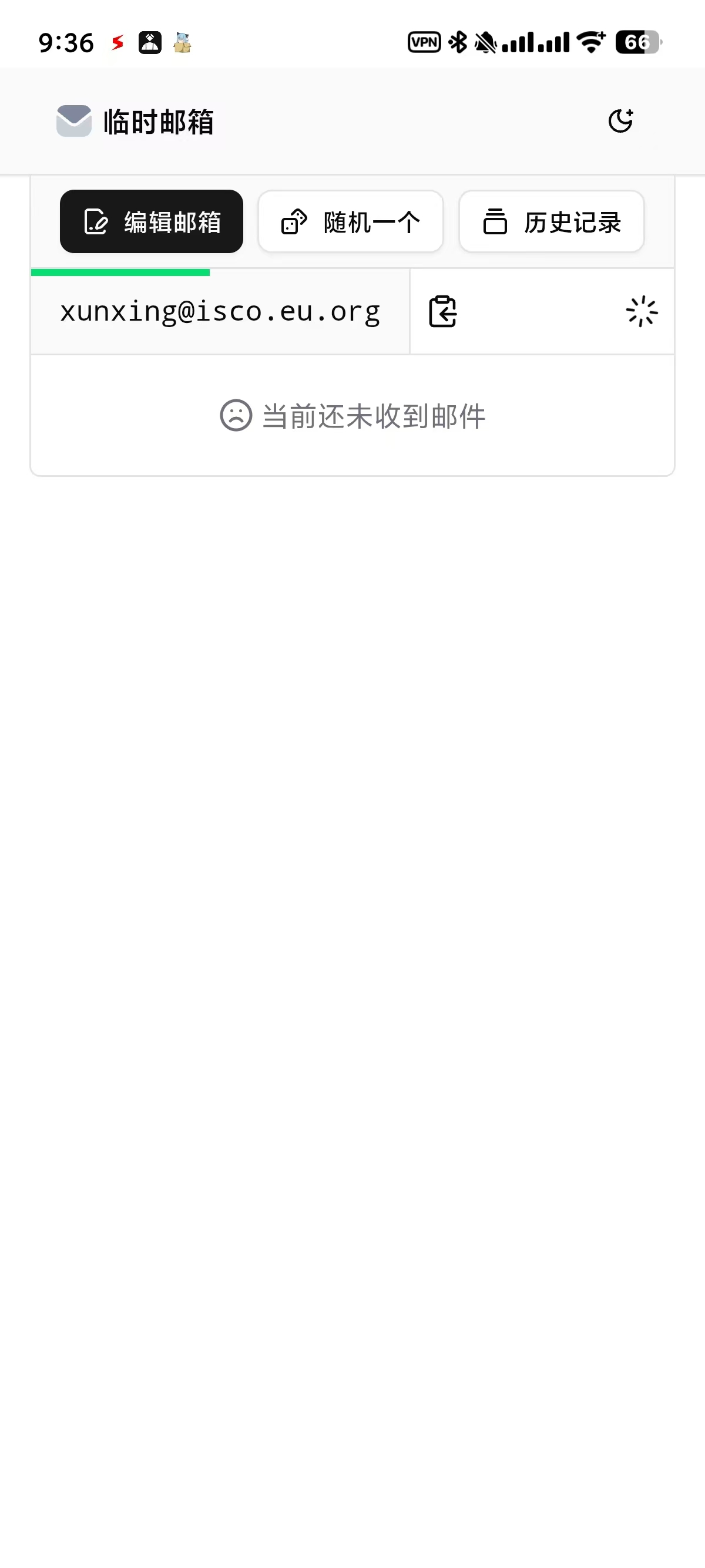Toggle dark mode with the moon icon
The height and width of the screenshot is (1568, 705).
point(620,121)
